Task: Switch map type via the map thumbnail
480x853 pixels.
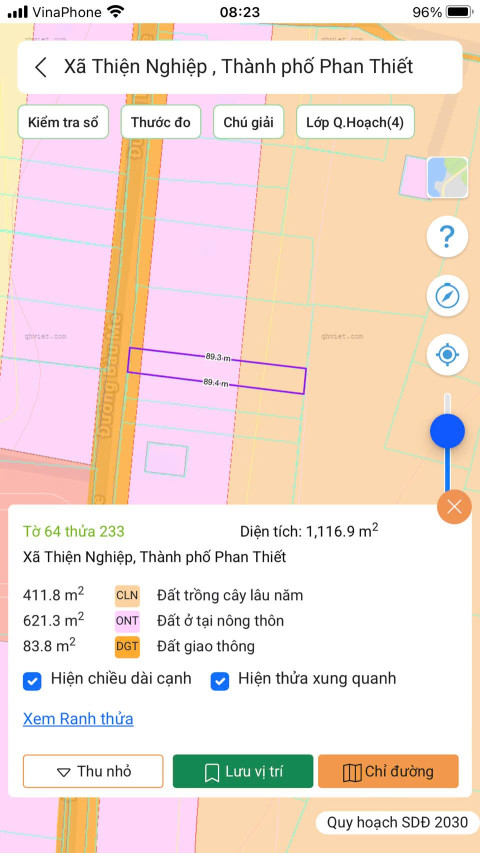Action: 447,177
